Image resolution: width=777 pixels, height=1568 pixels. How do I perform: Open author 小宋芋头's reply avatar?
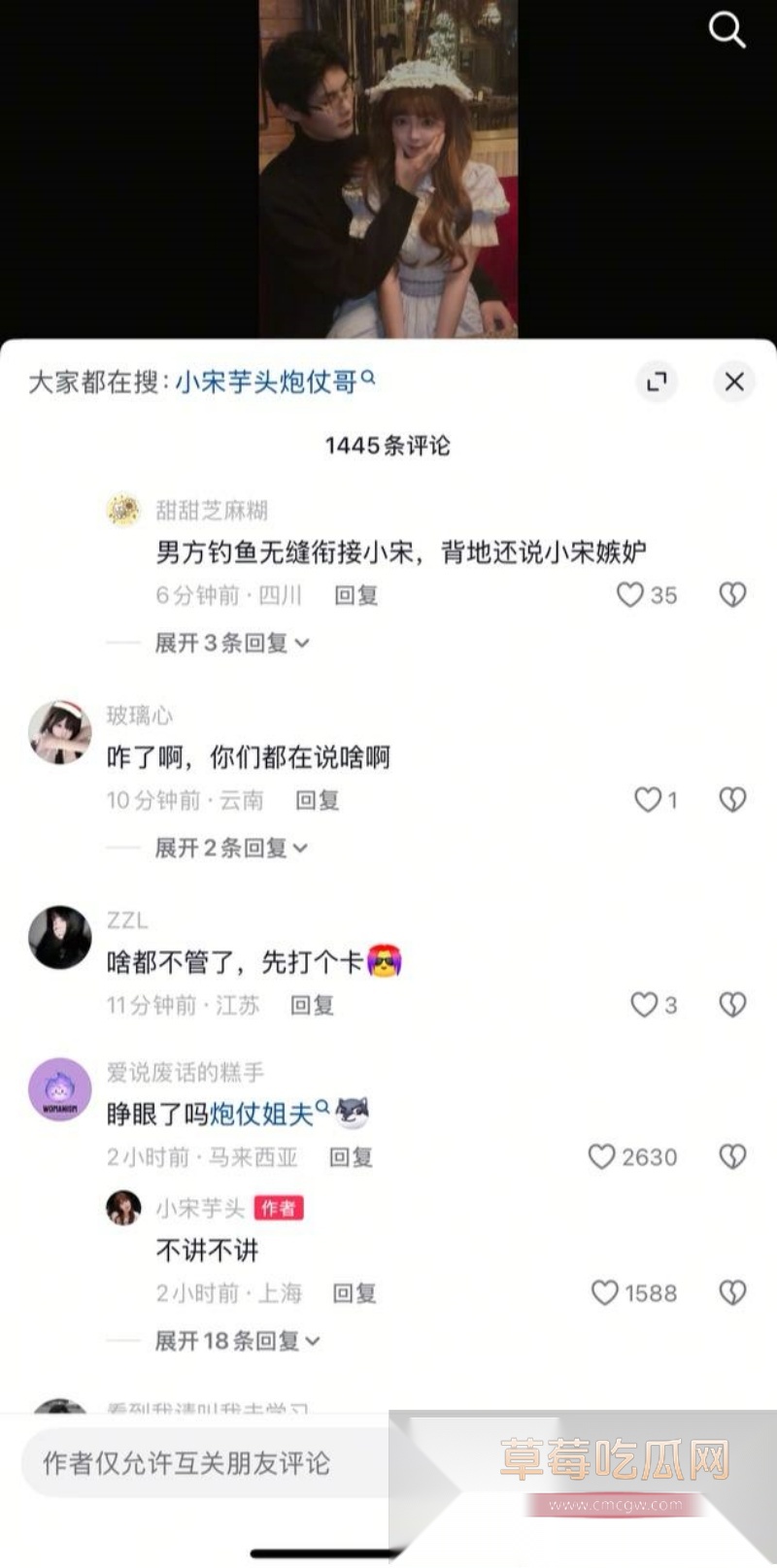click(124, 1208)
